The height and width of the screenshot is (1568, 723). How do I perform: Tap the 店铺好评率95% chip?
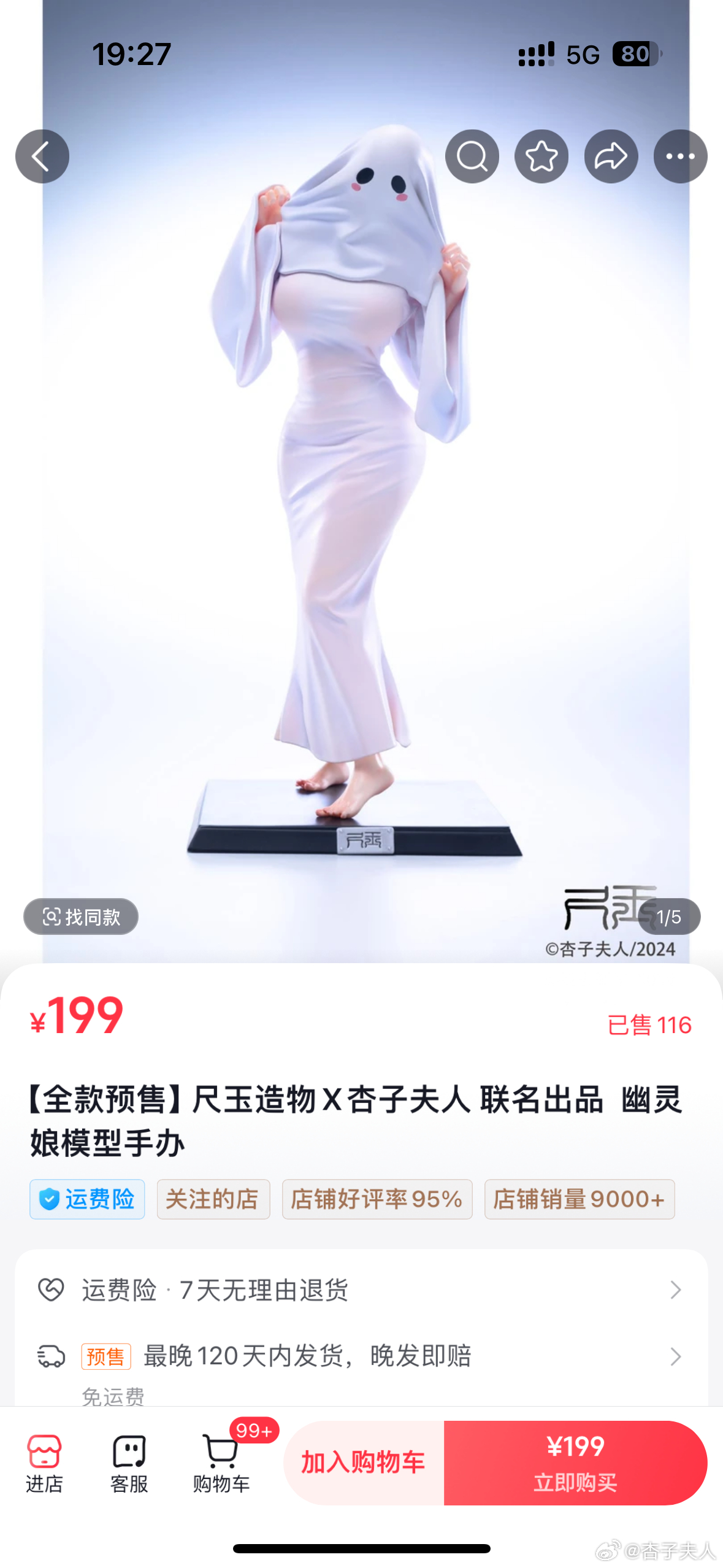377,1199
